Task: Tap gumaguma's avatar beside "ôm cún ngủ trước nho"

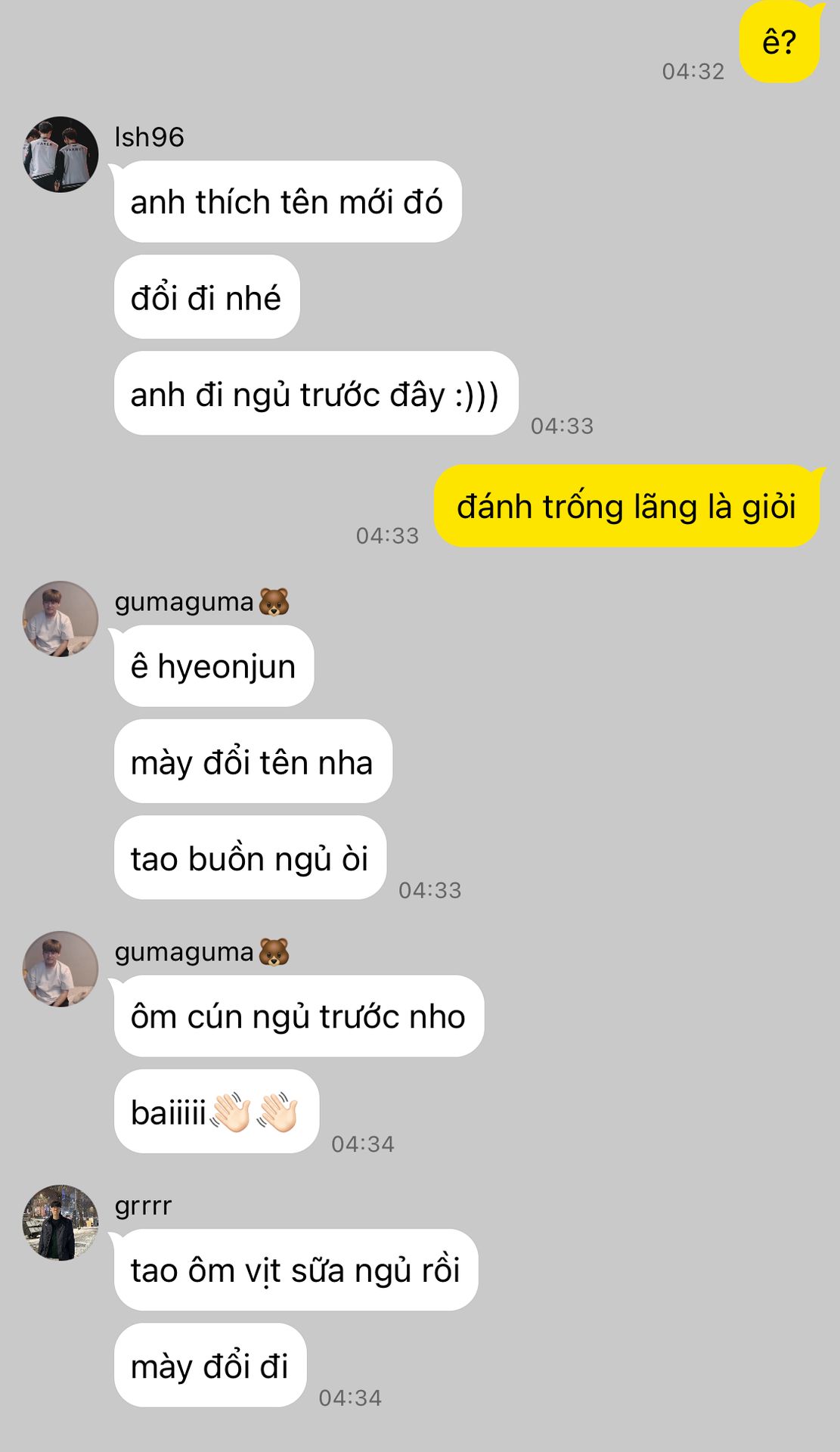Action: click(x=60, y=969)
